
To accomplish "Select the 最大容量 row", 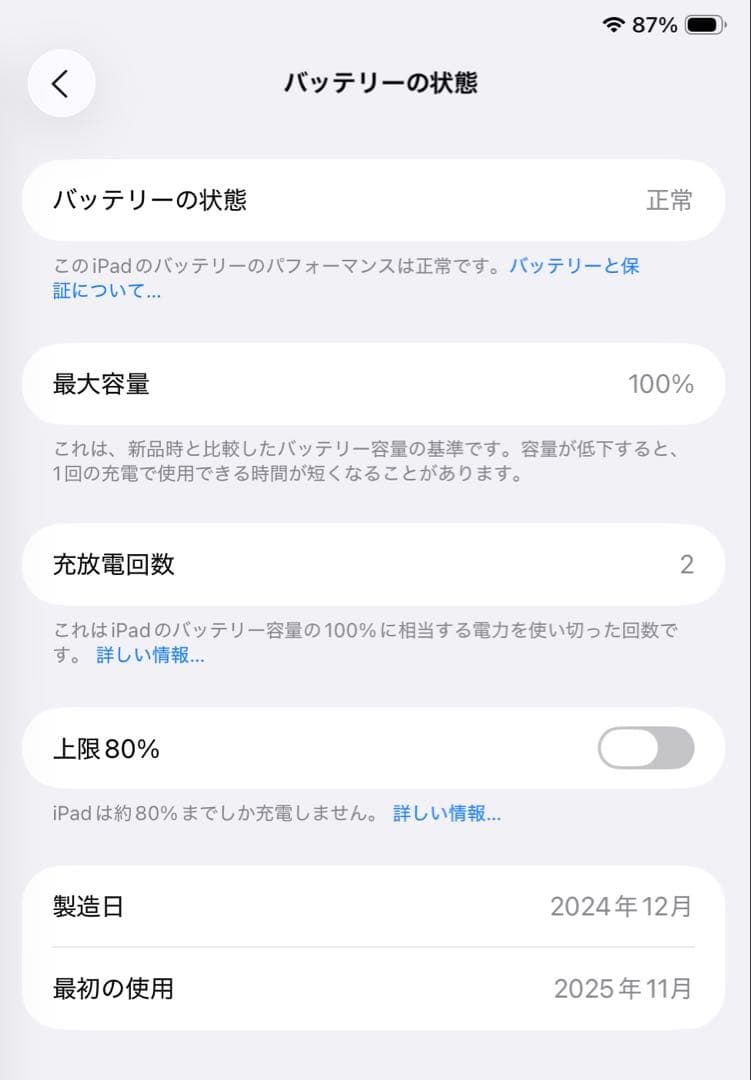I will coord(375,384).
